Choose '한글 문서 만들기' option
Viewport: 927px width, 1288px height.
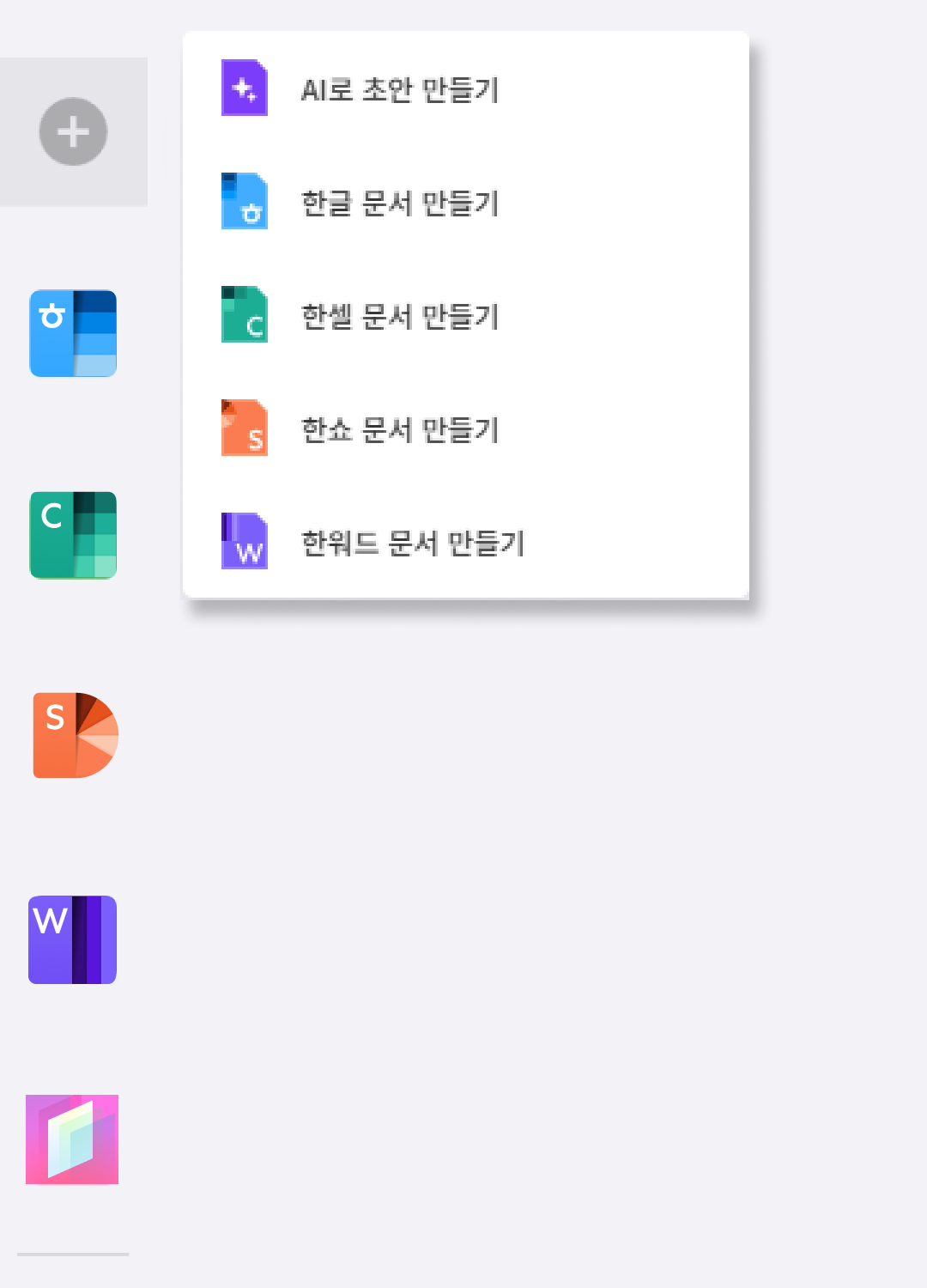point(399,204)
